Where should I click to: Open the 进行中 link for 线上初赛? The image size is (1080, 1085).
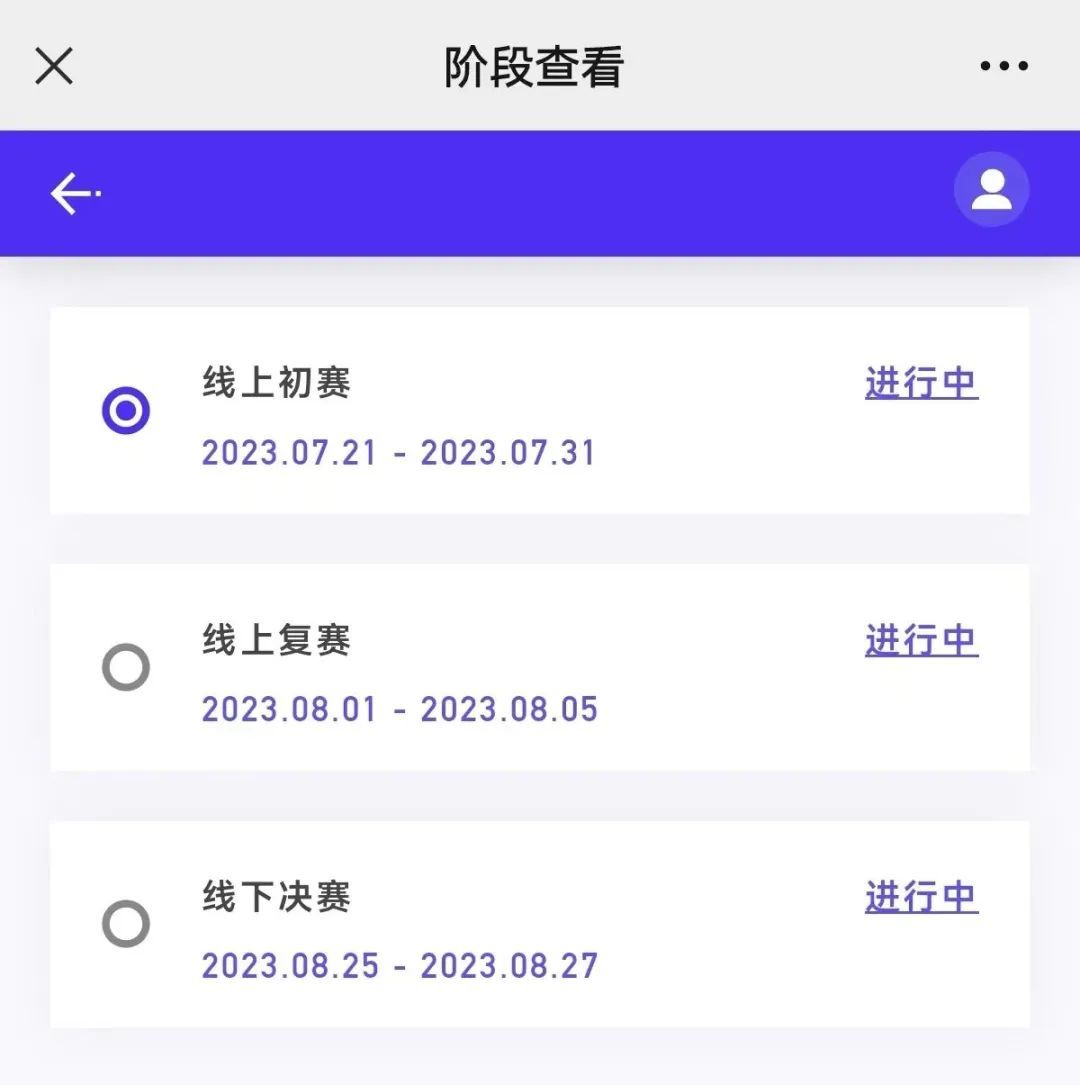point(921,384)
